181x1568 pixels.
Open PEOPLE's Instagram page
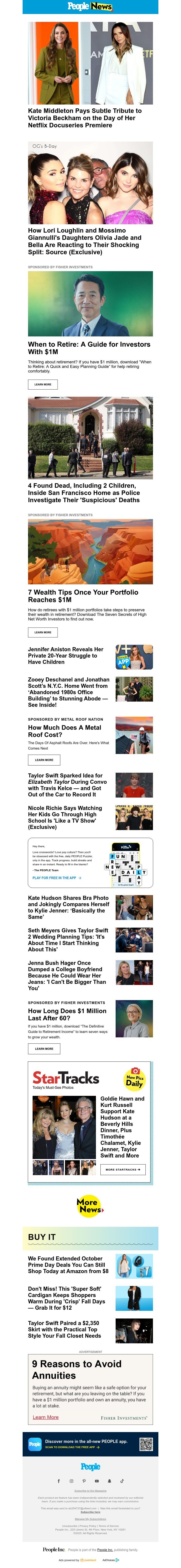(71, 1481)
